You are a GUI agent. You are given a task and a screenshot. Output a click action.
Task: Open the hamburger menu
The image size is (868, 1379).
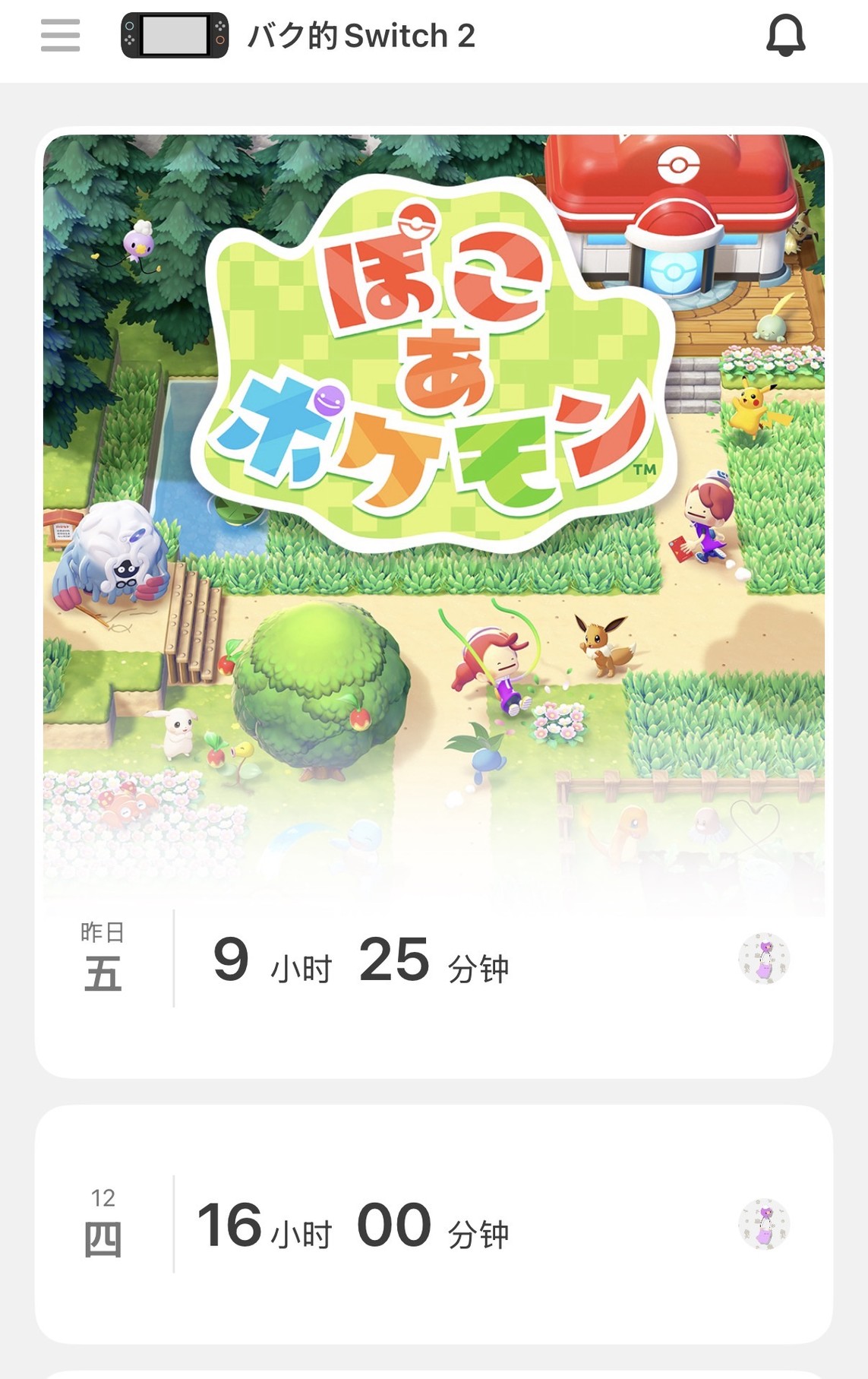point(60,36)
